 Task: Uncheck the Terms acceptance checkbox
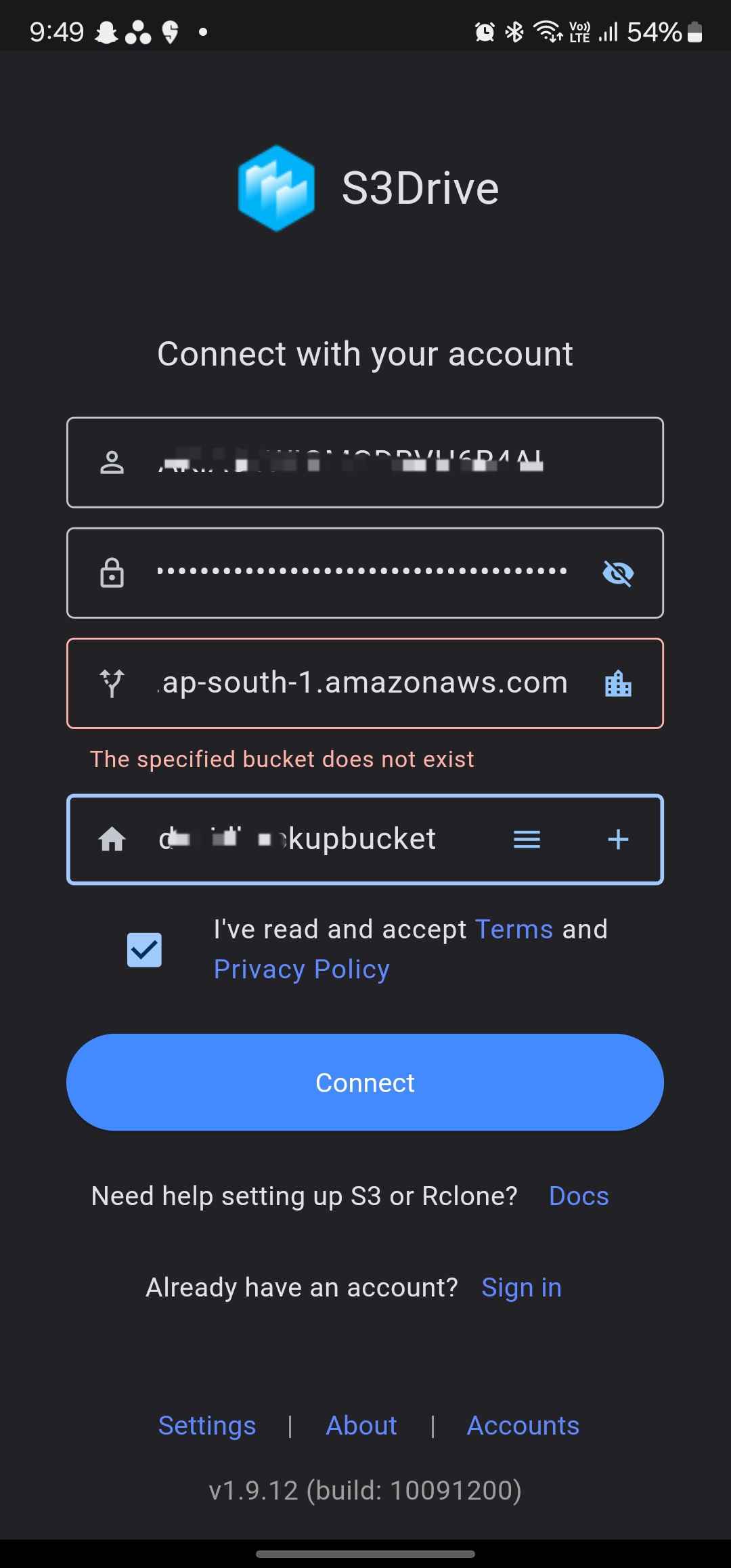pos(144,949)
